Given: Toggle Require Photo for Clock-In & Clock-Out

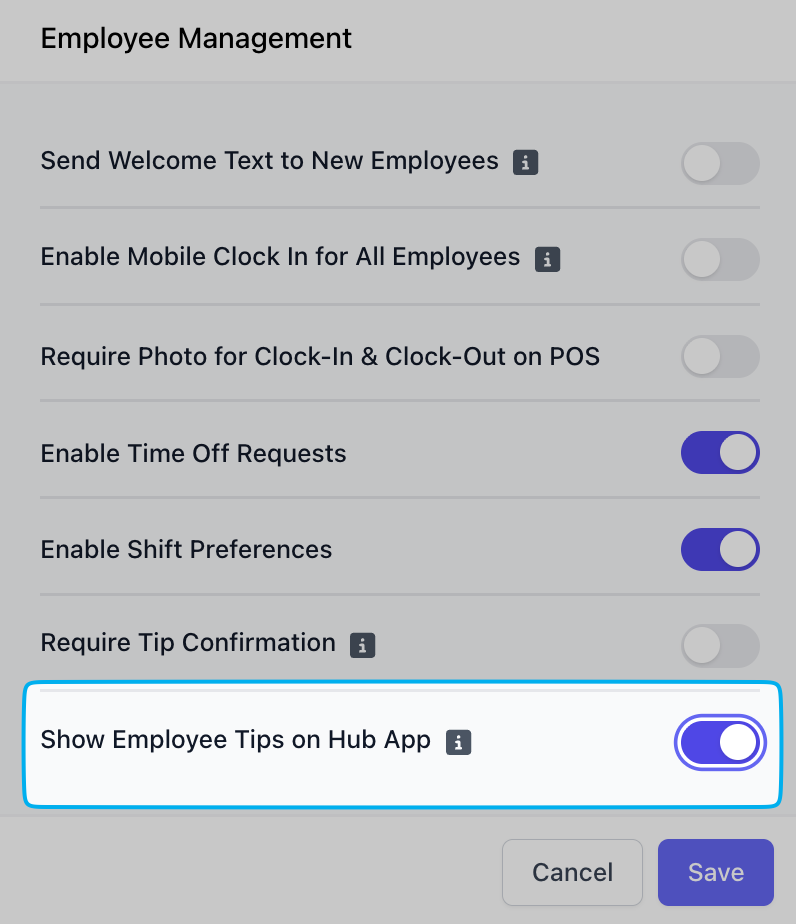Looking at the screenshot, I should coord(720,356).
